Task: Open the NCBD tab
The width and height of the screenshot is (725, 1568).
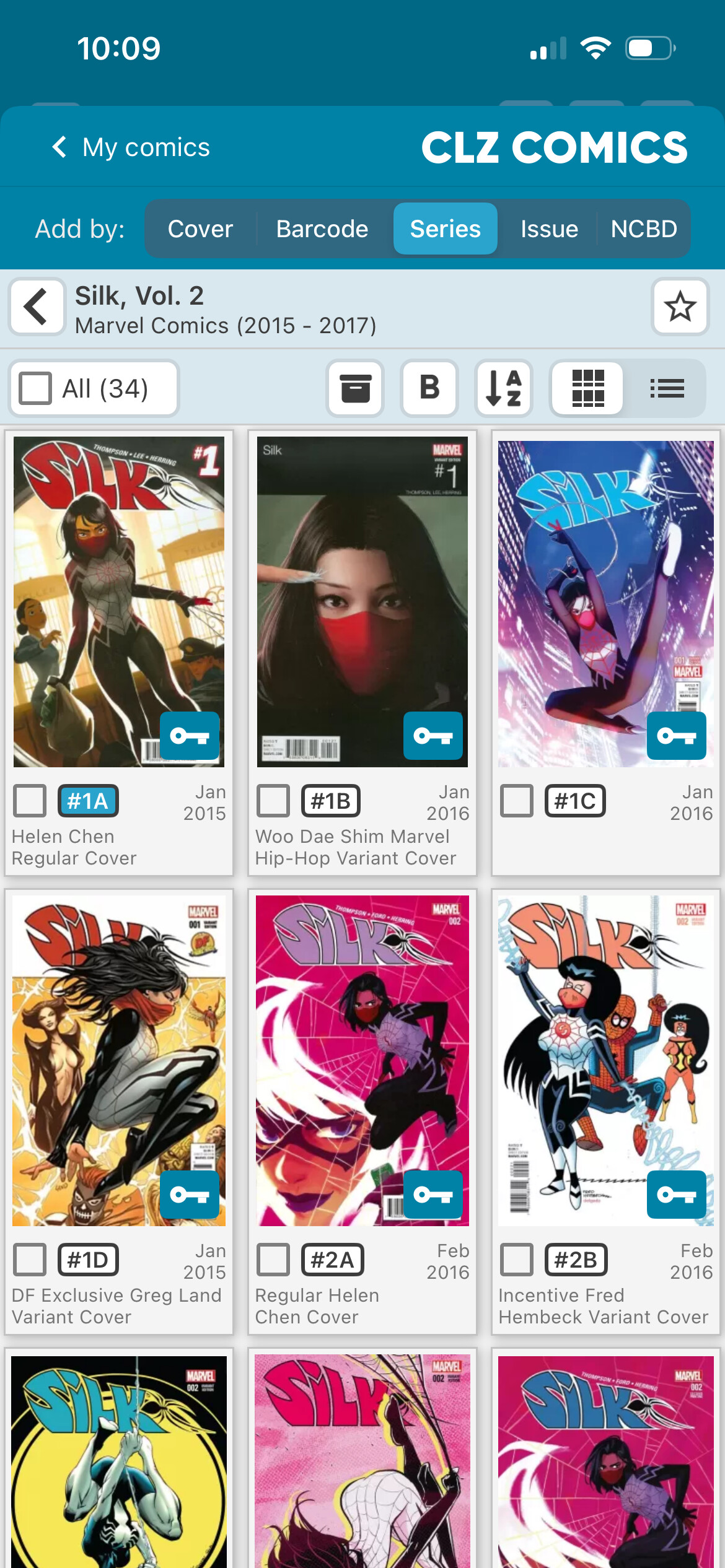Action: coord(643,229)
